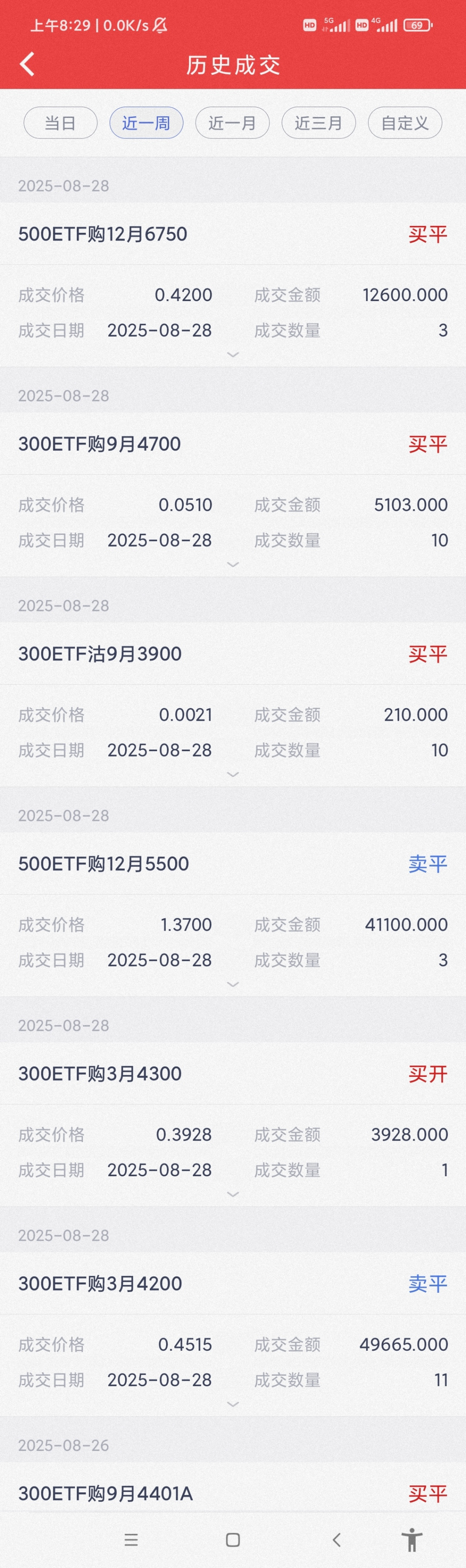The height and width of the screenshot is (1568, 466).
Task: Open recent apps from navigation bar
Action: [131, 1540]
